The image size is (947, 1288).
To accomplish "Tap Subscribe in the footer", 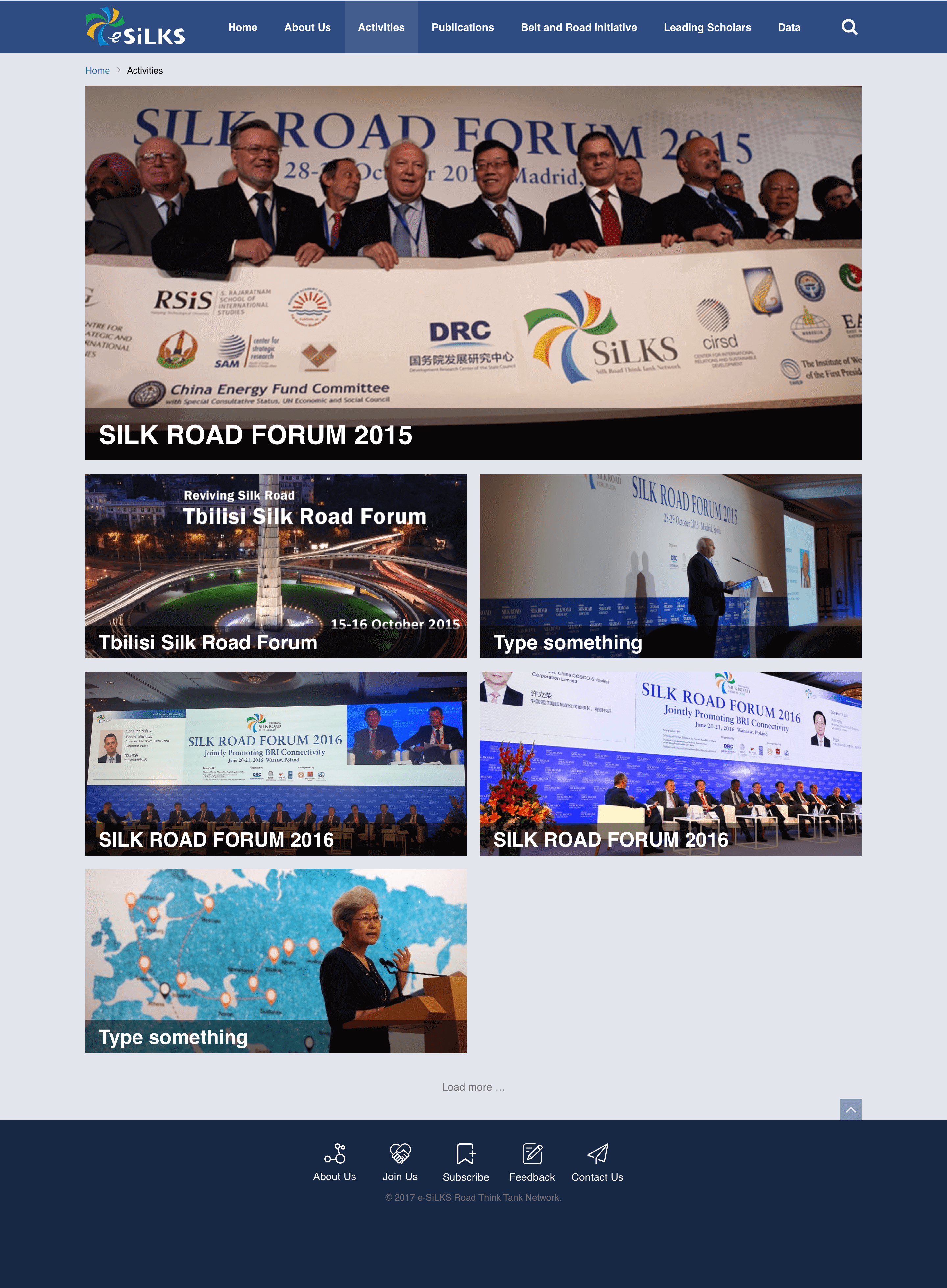I will click(x=466, y=1162).
